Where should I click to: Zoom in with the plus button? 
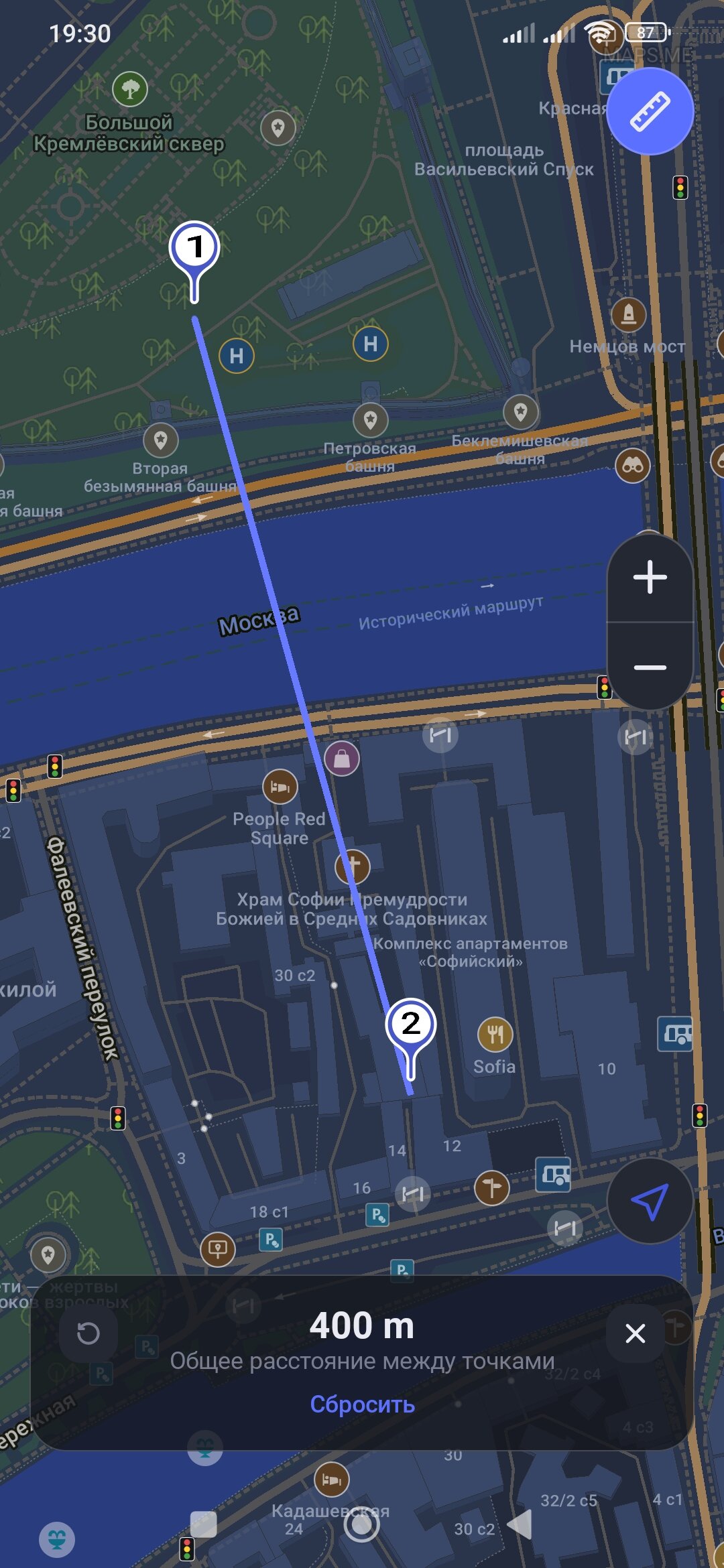650,577
